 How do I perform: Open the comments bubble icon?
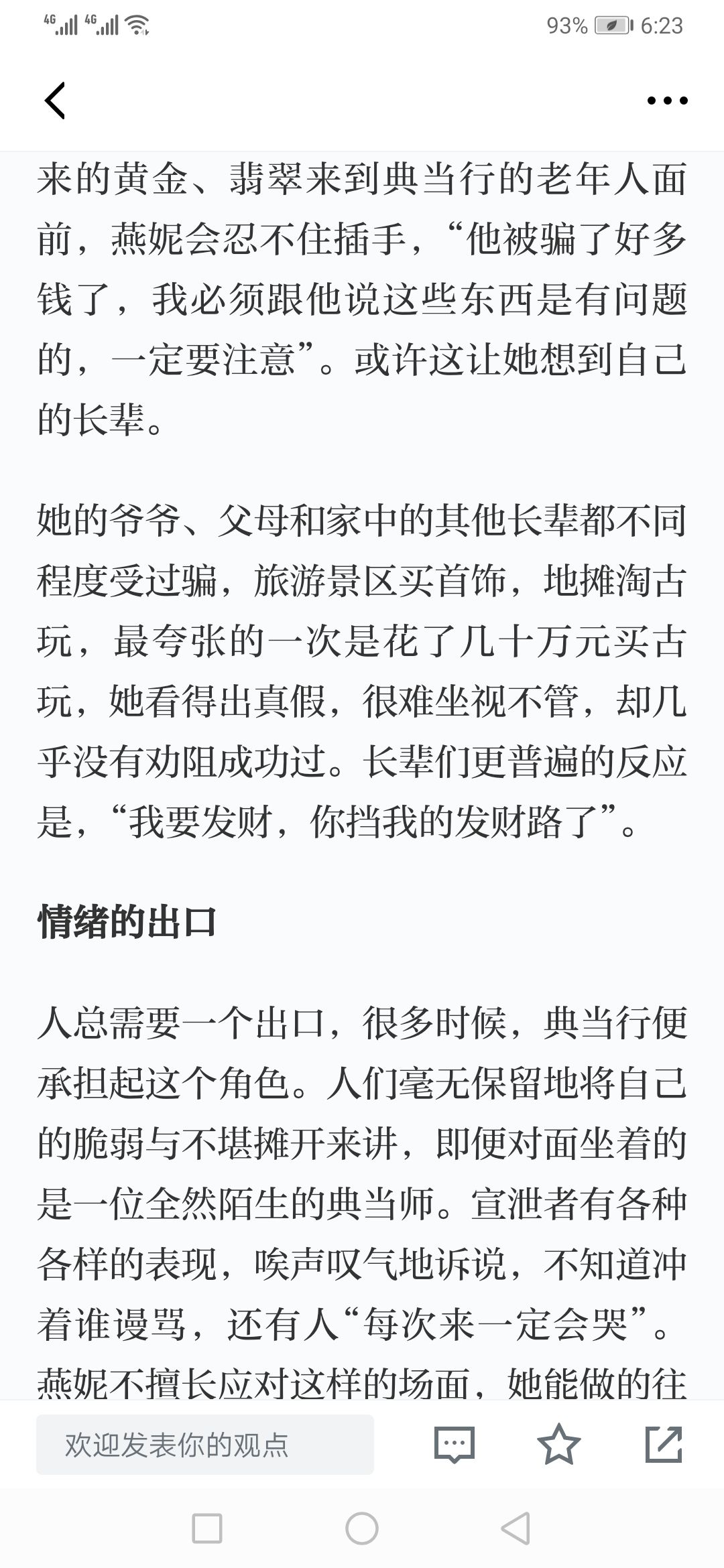[455, 1445]
